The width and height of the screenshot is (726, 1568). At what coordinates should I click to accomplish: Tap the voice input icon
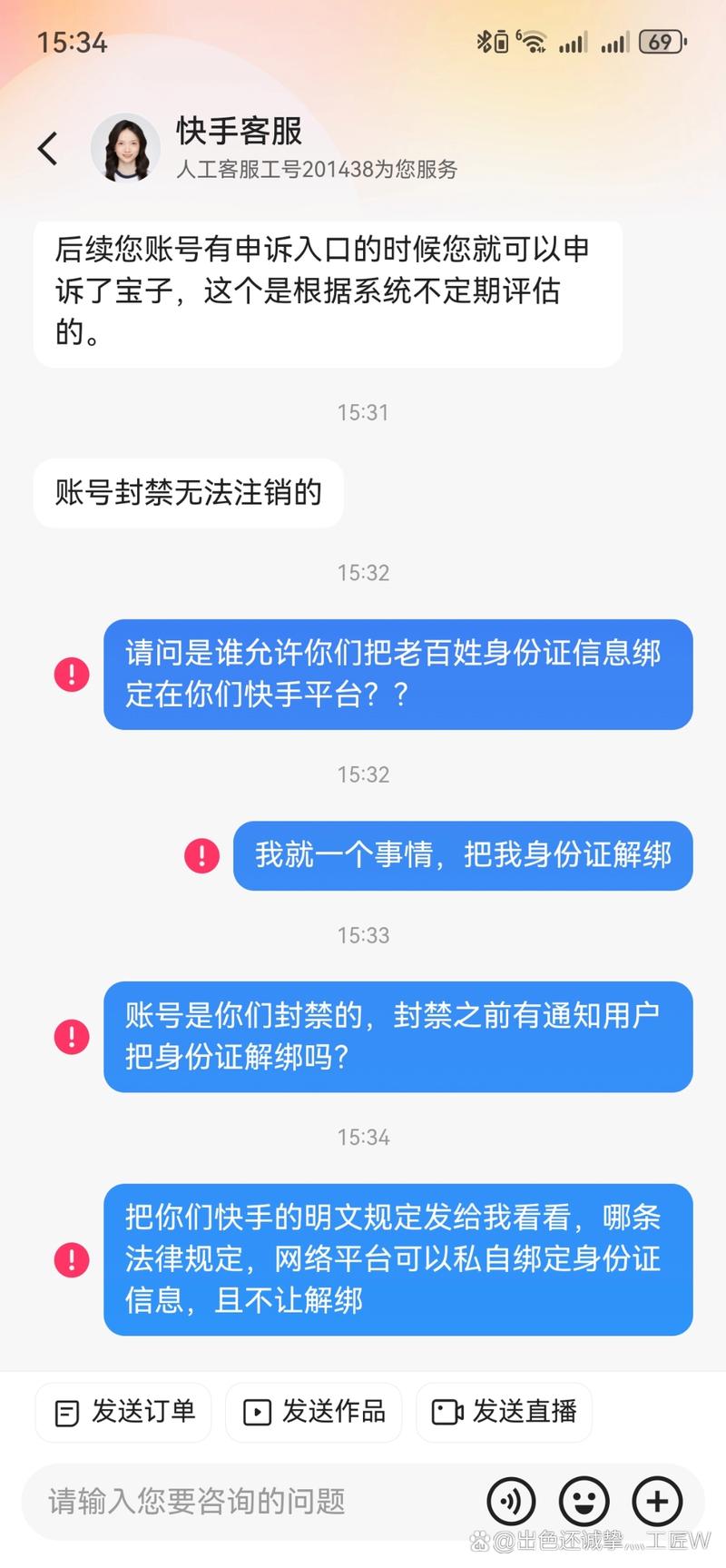coord(511,1502)
